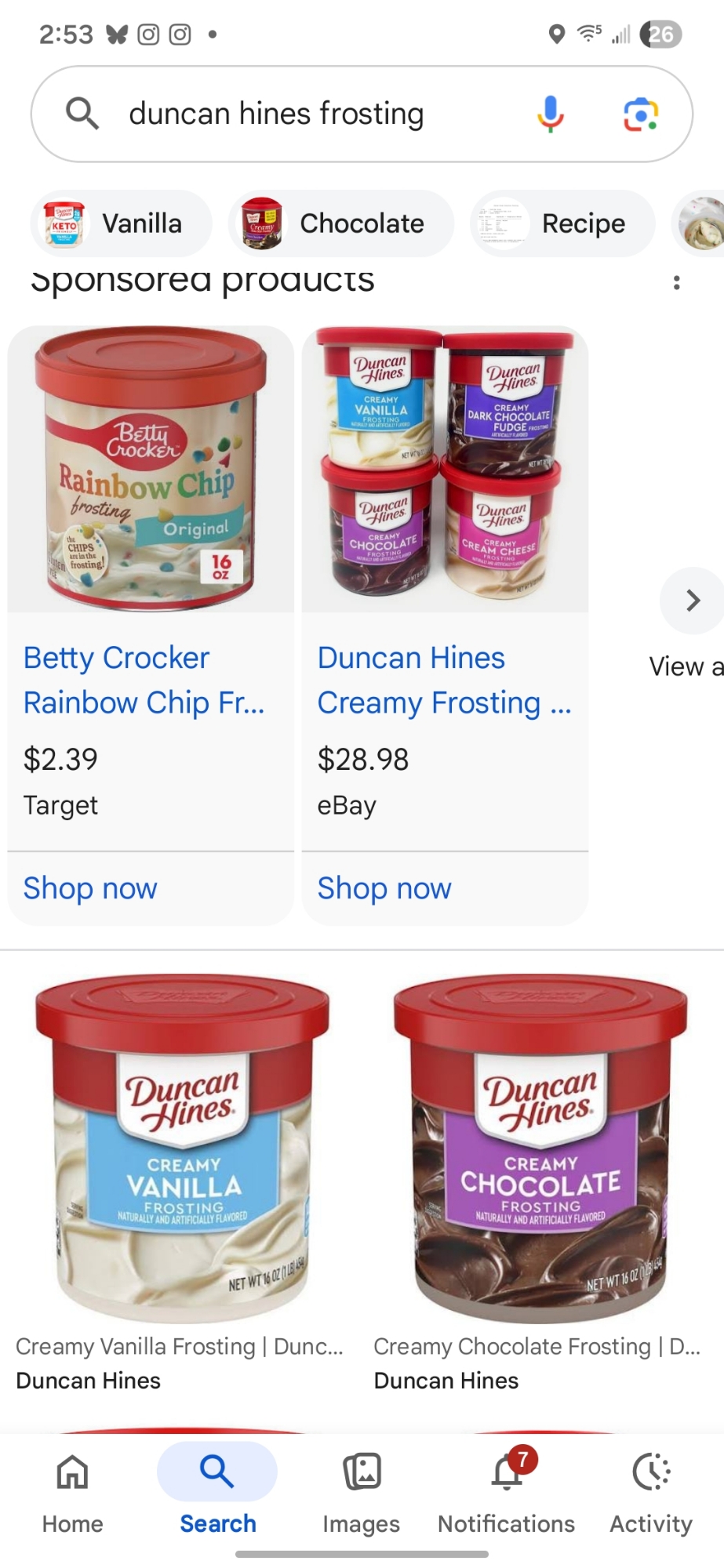Select the Chocolate suggestion chip

340,223
